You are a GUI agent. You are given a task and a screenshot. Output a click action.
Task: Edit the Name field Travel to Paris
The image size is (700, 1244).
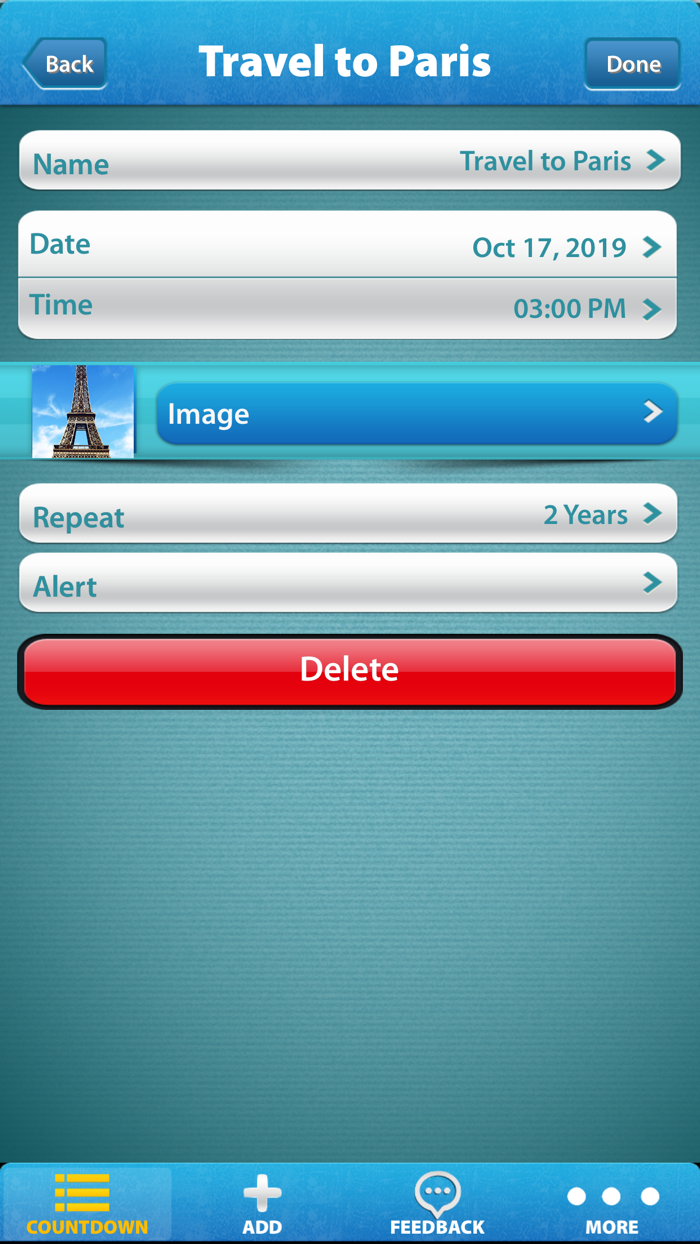(x=349, y=161)
